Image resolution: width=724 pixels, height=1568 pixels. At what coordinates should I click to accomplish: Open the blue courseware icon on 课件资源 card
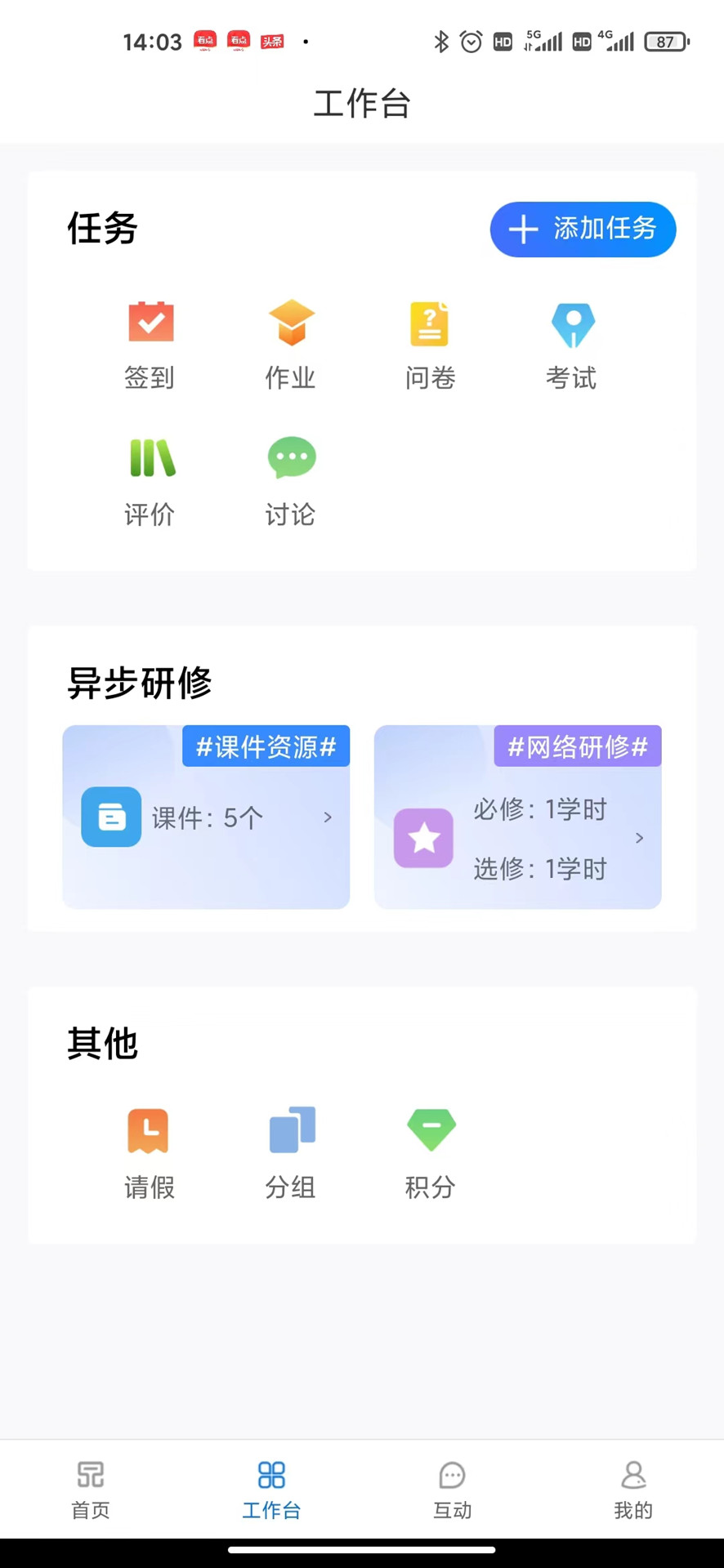coord(111,817)
